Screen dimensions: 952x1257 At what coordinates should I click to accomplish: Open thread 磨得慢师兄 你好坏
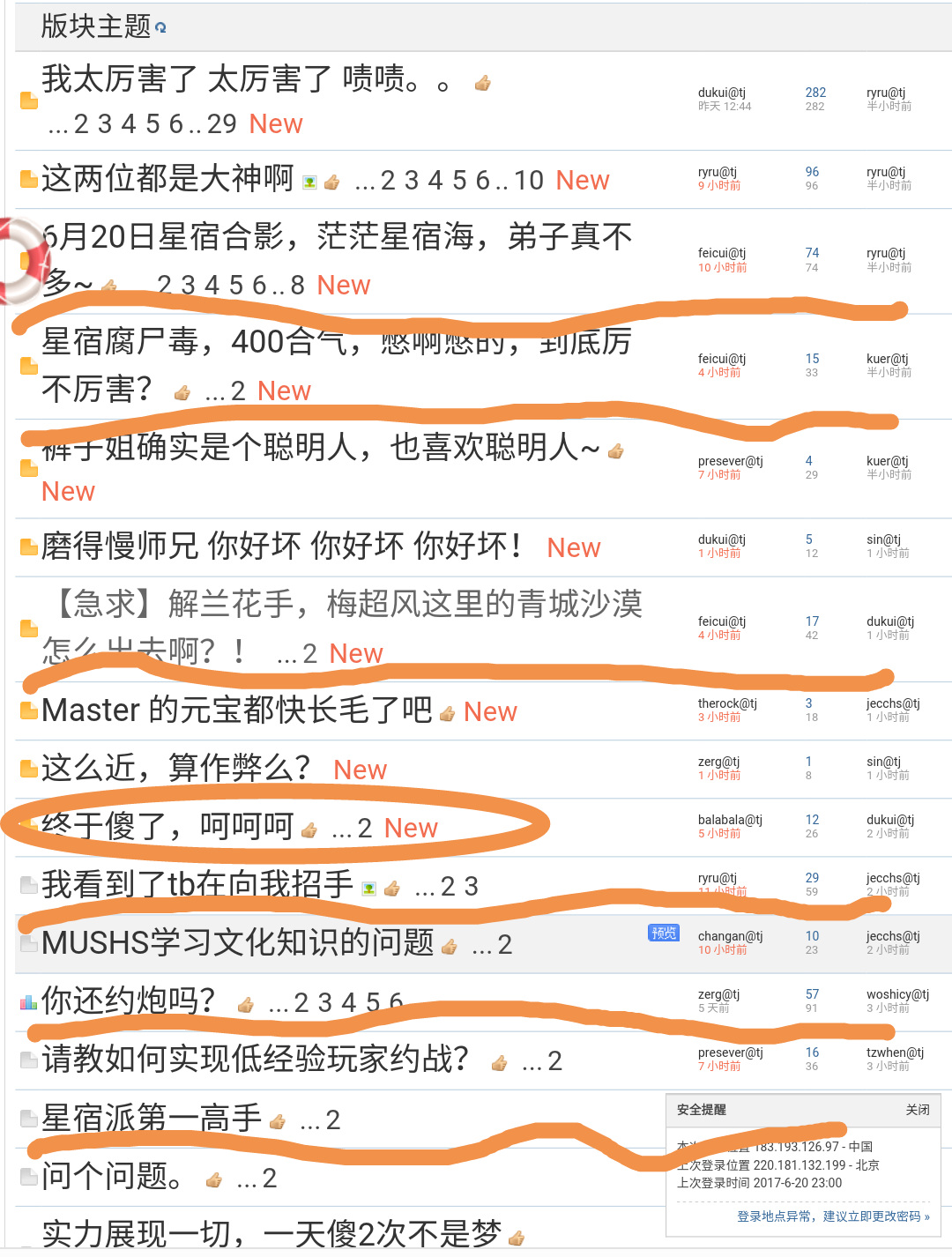coord(282,547)
